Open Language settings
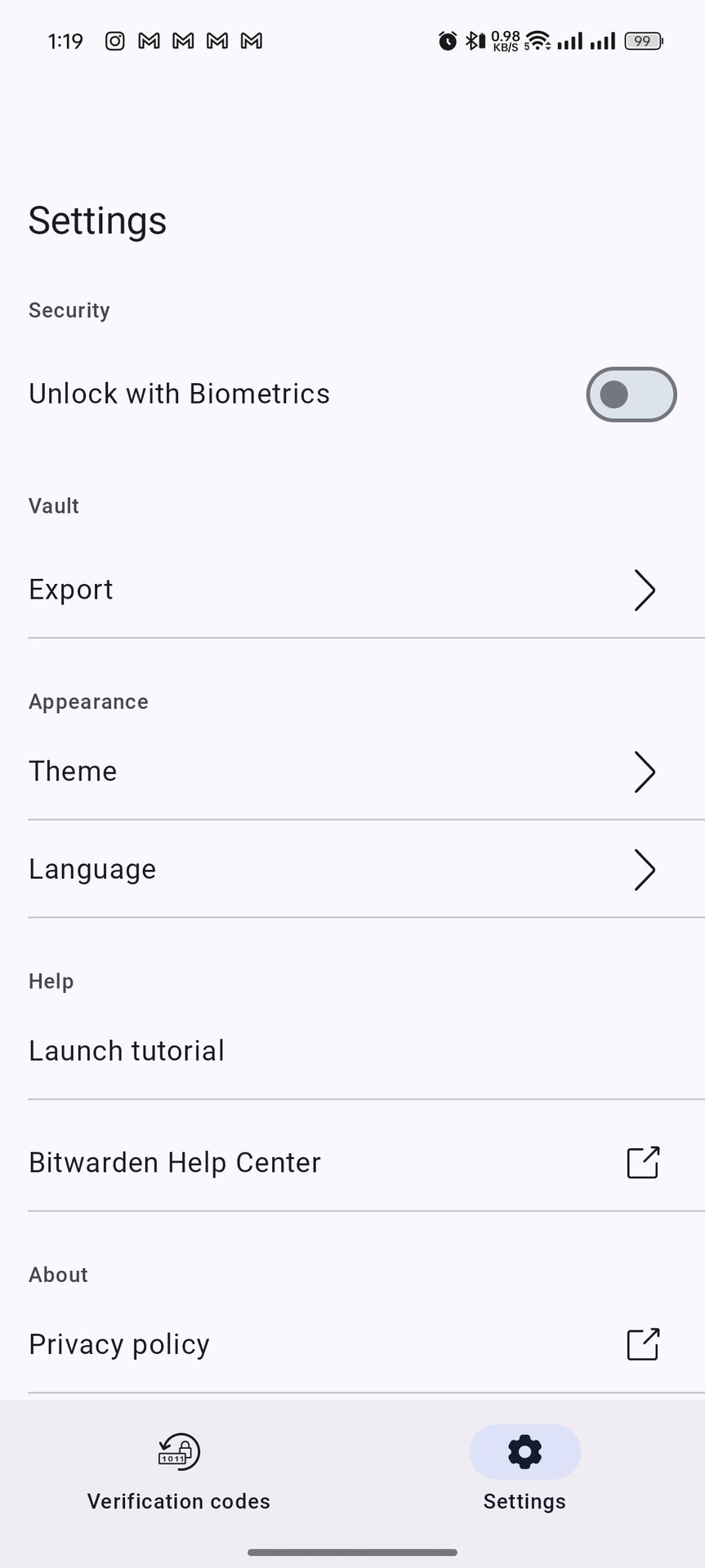705x1568 pixels. click(x=352, y=870)
